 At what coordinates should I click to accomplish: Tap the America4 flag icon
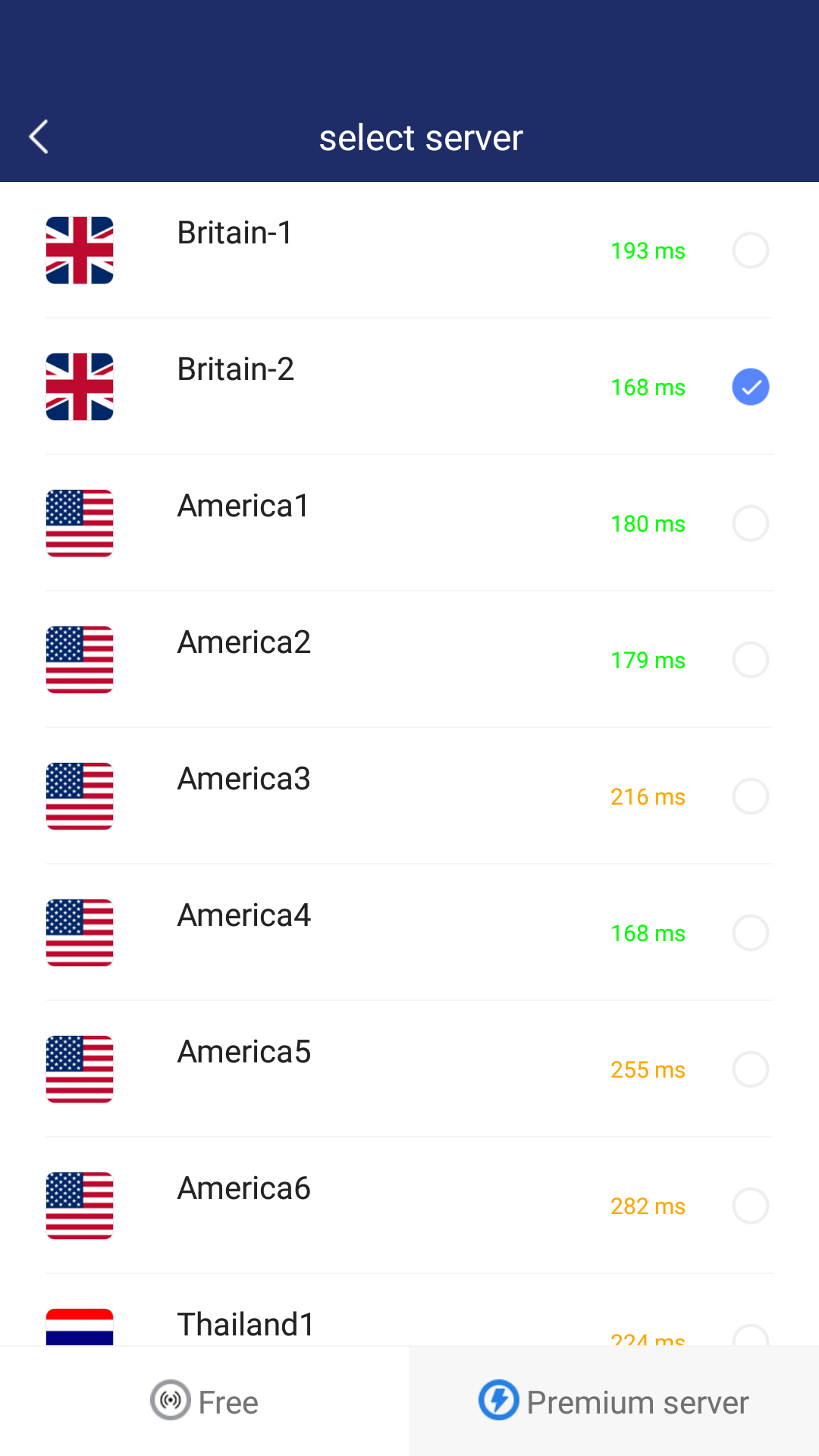(x=79, y=933)
